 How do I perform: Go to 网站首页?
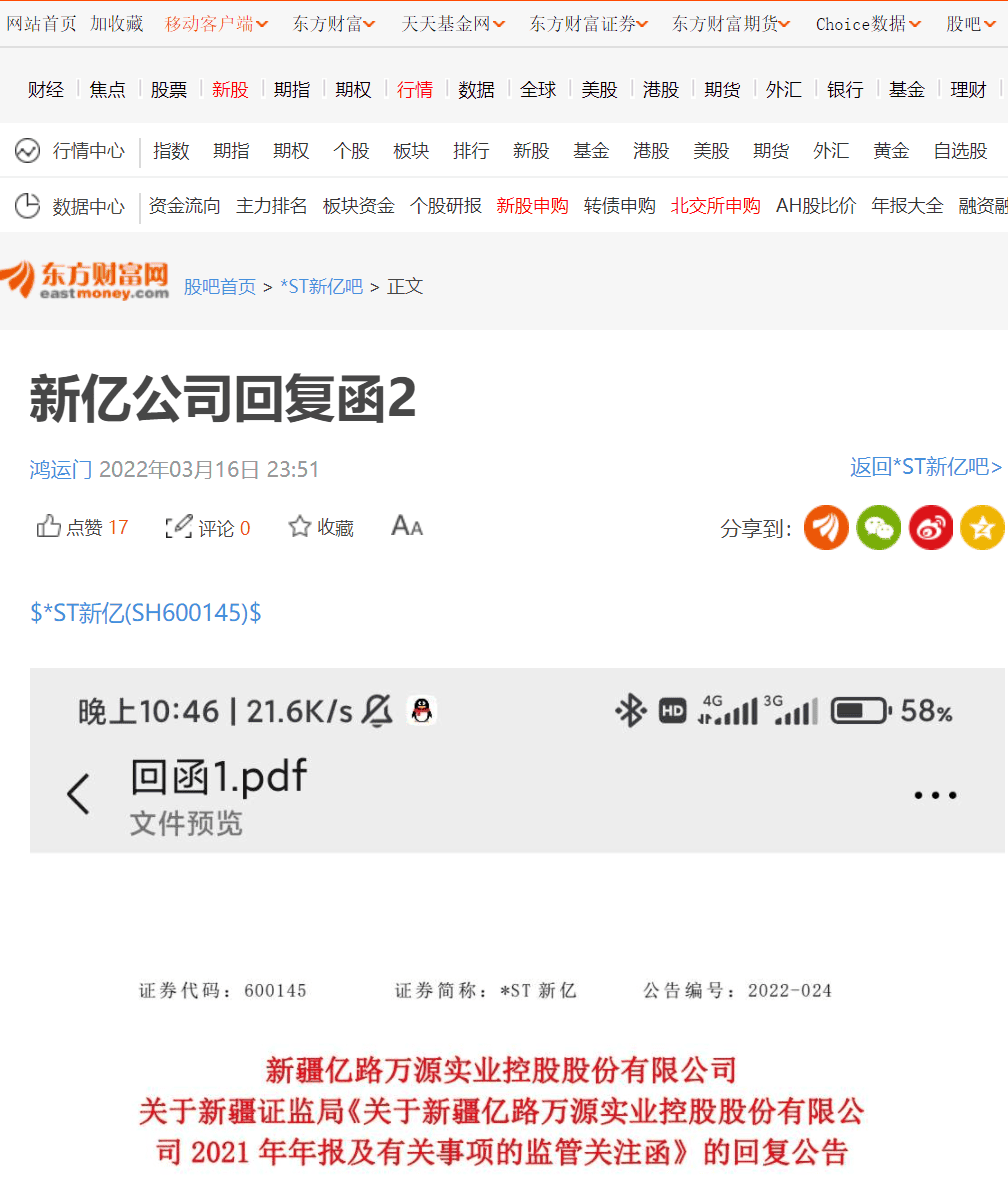pos(41,23)
